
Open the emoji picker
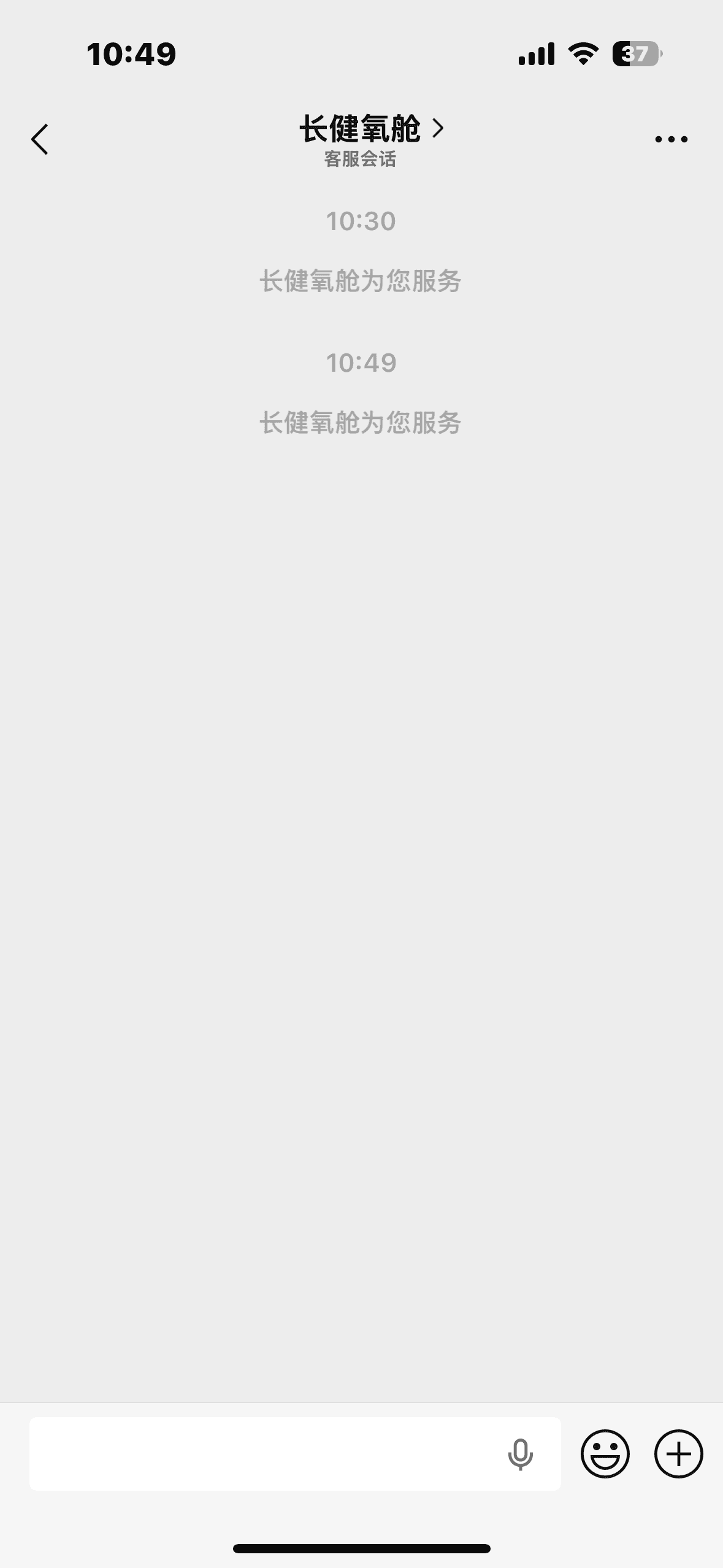[x=605, y=1453]
